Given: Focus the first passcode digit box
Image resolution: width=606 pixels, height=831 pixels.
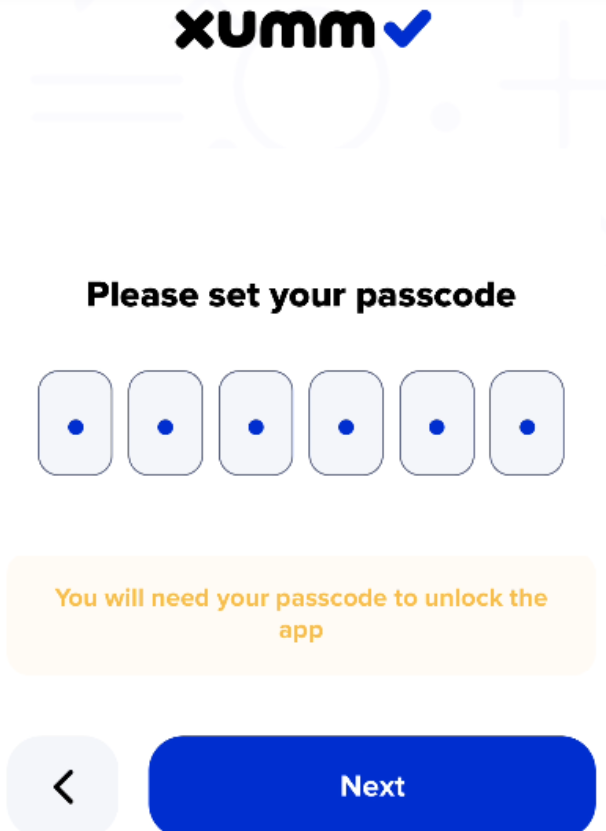Looking at the screenshot, I should 75,423.
